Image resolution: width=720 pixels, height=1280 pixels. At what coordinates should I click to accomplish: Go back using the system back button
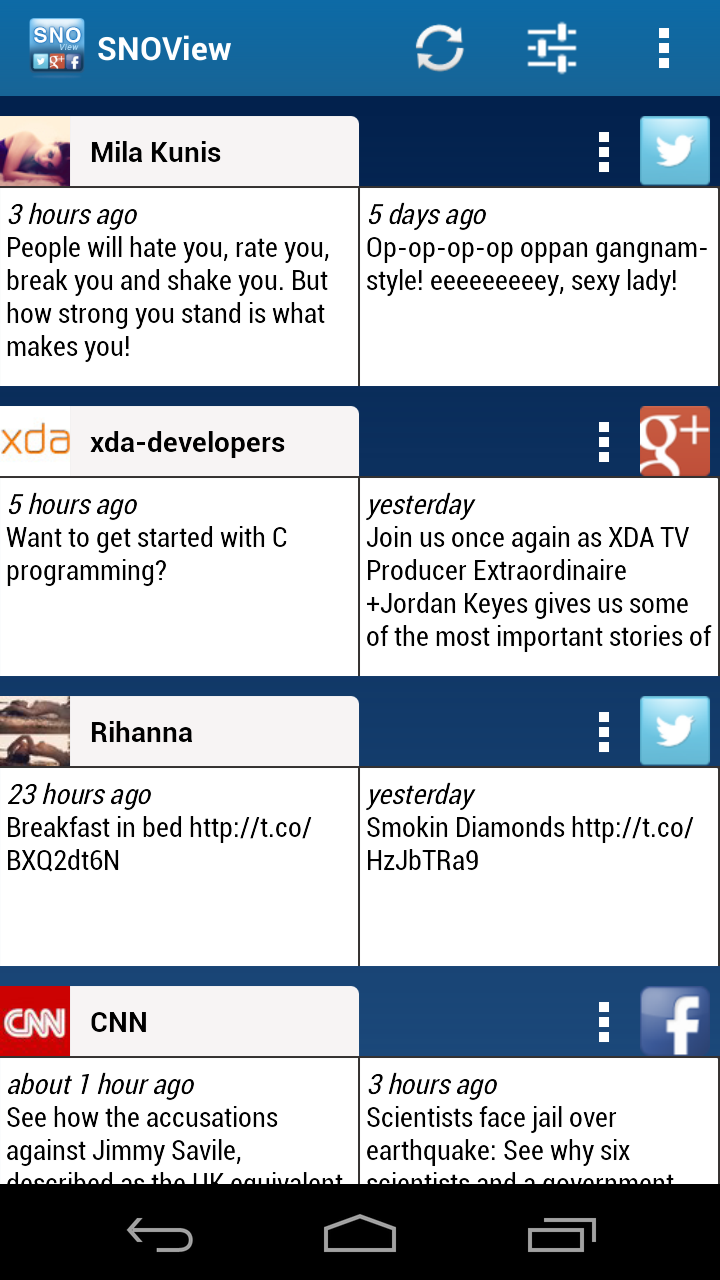(160, 1235)
